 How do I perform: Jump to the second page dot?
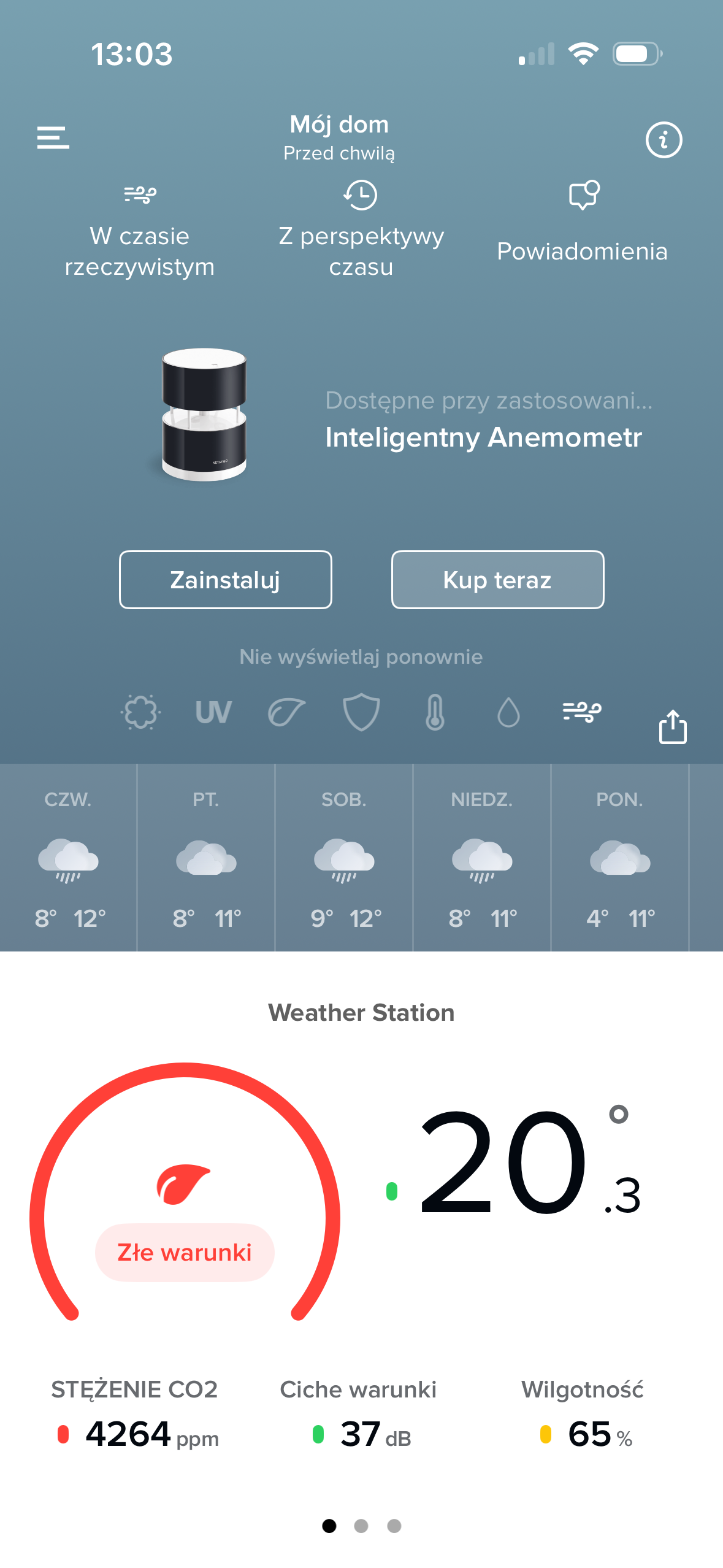pos(361,1526)
